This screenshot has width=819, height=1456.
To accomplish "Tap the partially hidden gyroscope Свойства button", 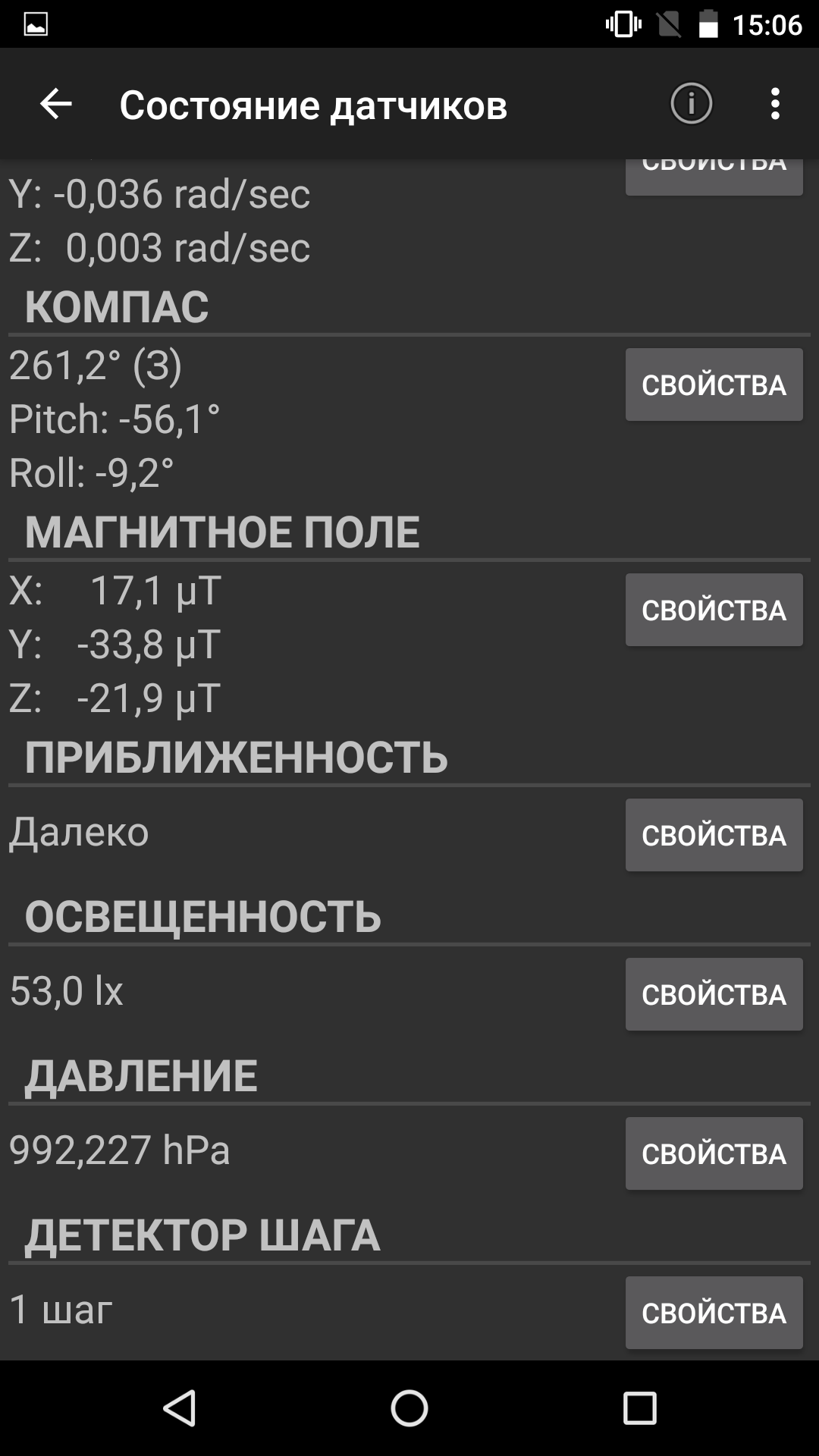I will [x=714, y=177].
